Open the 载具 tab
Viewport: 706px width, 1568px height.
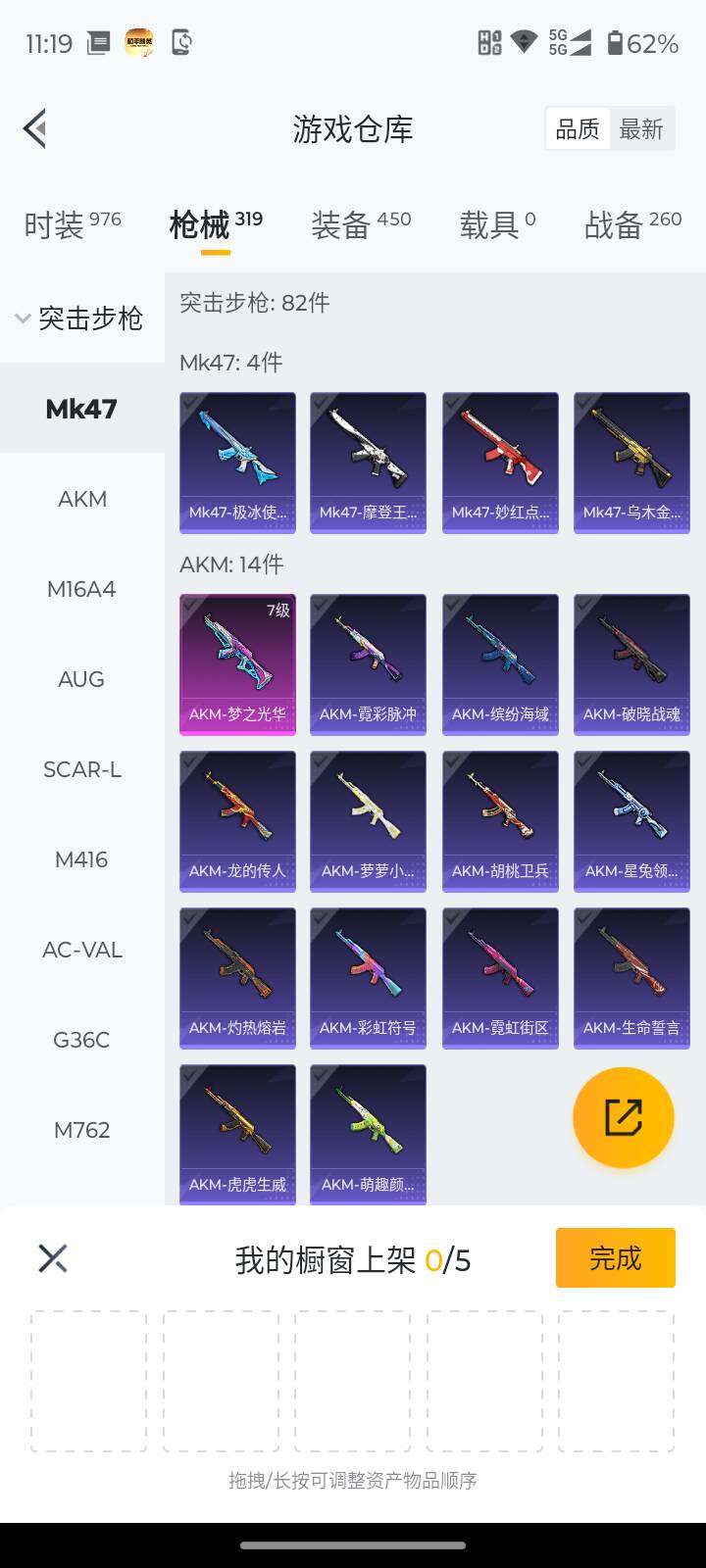[497, 224]
